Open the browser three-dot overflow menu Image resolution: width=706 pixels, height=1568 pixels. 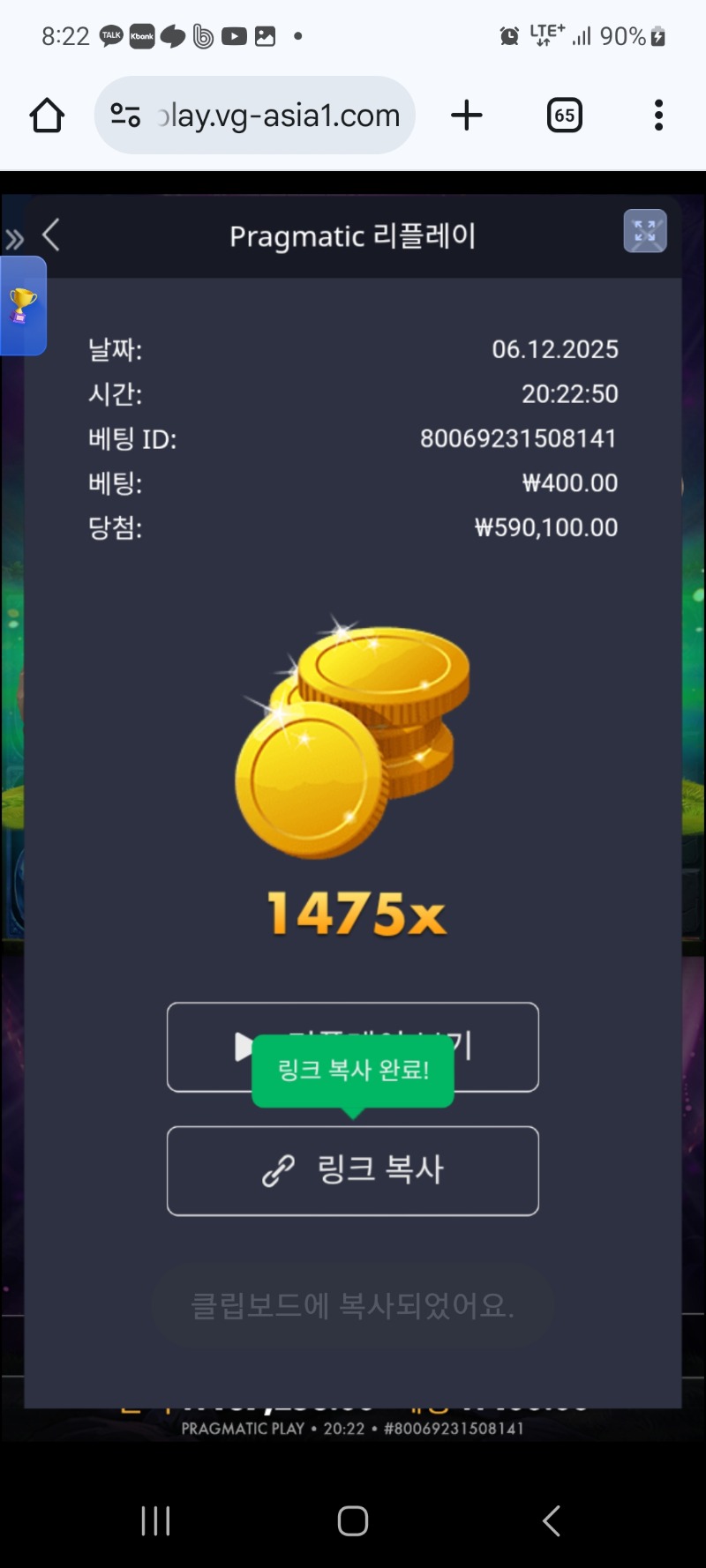tap(658, 115)
